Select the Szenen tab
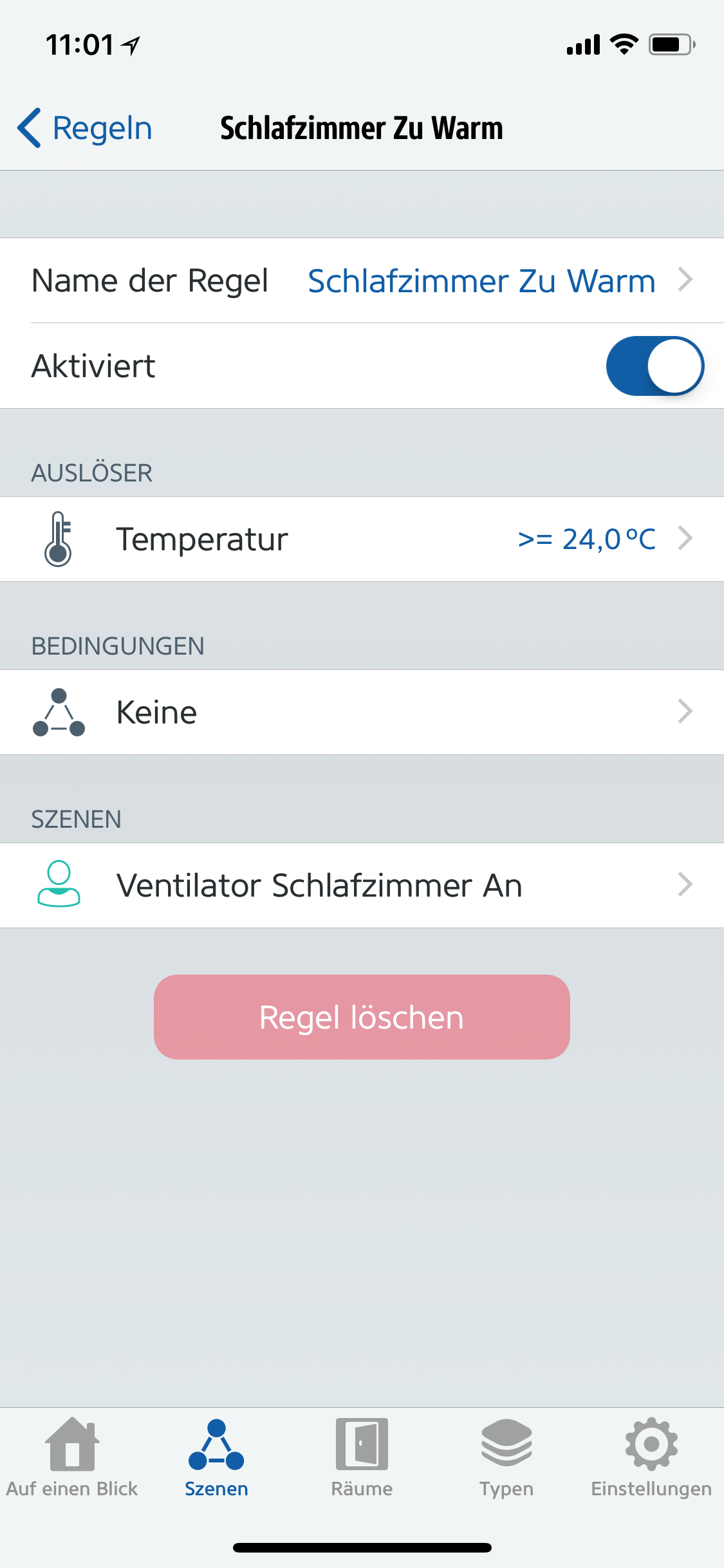724x1568 pixels. pos(216,1457)
